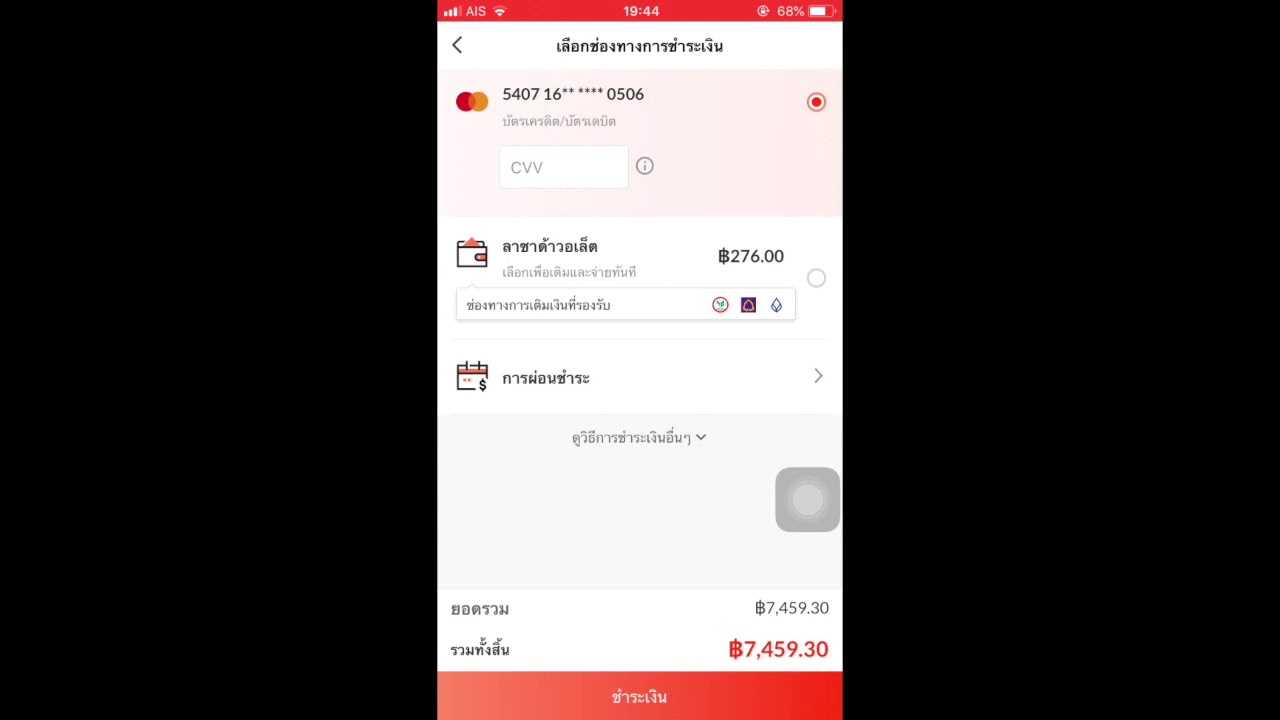
Task: Select the Mastercard ending in 0506
Action: click(816, 102)
